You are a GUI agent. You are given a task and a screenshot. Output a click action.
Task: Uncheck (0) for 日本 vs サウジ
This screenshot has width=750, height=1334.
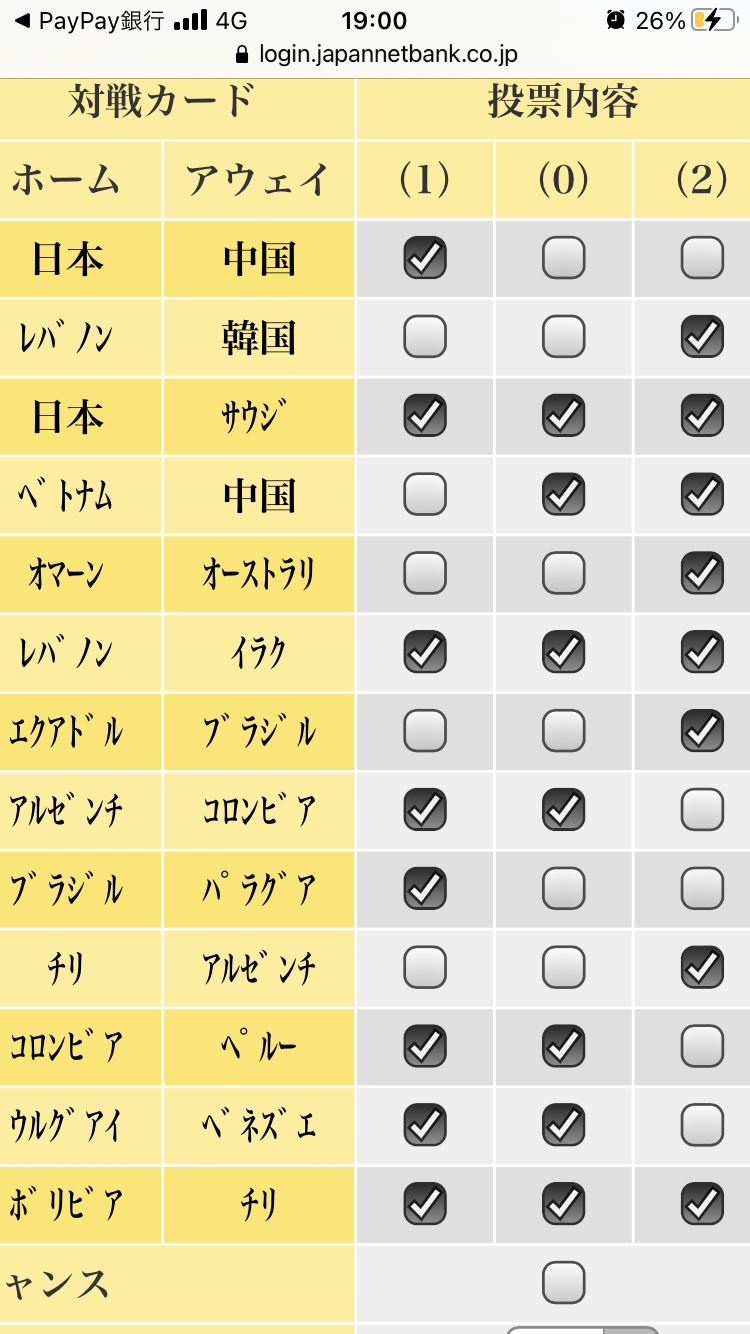click(564, 416)
